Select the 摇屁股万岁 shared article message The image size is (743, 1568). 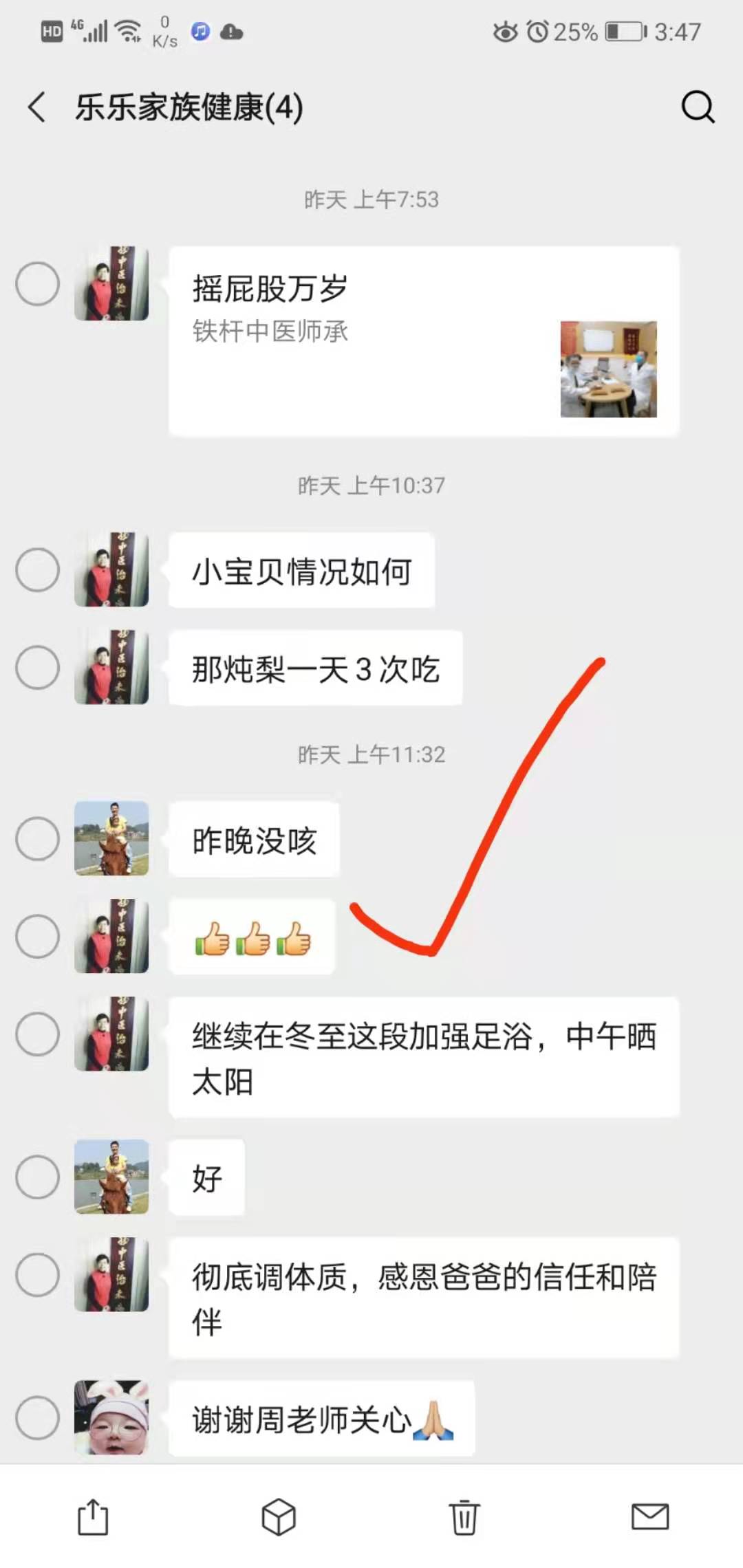(38, 283)
